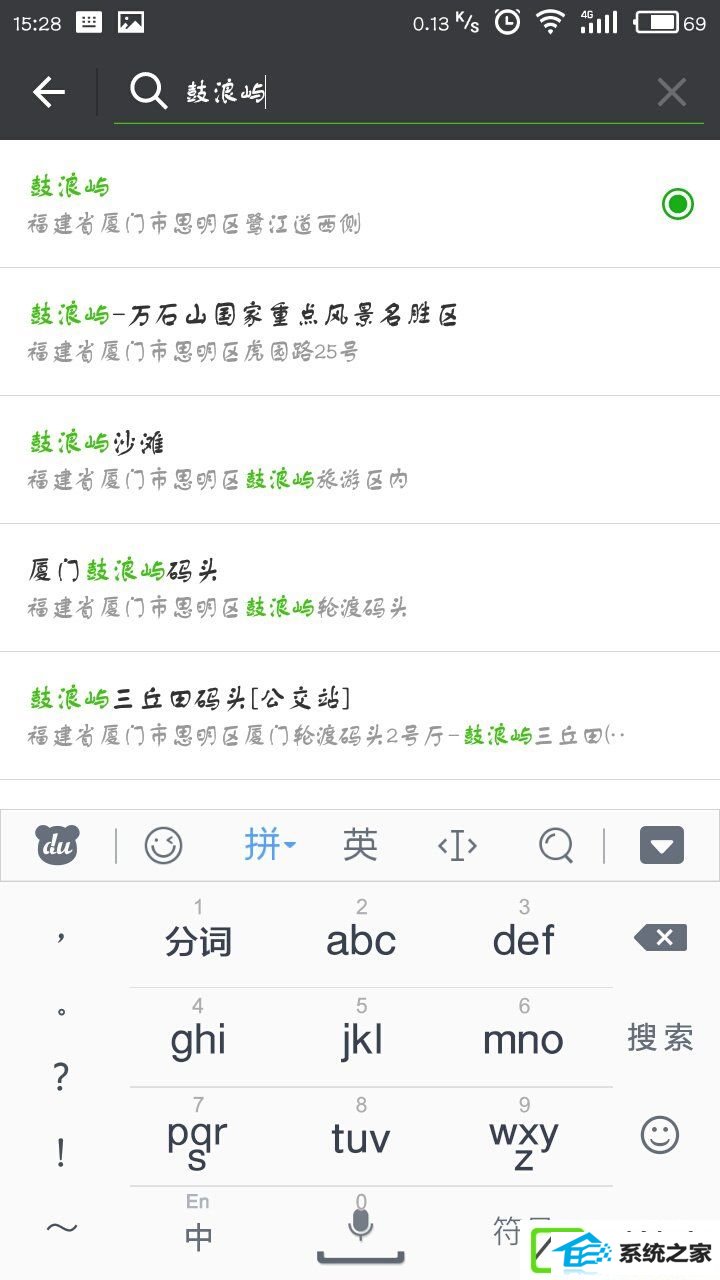
Task: Open the Baidu du keyboard menu
Action: [57, 846]
